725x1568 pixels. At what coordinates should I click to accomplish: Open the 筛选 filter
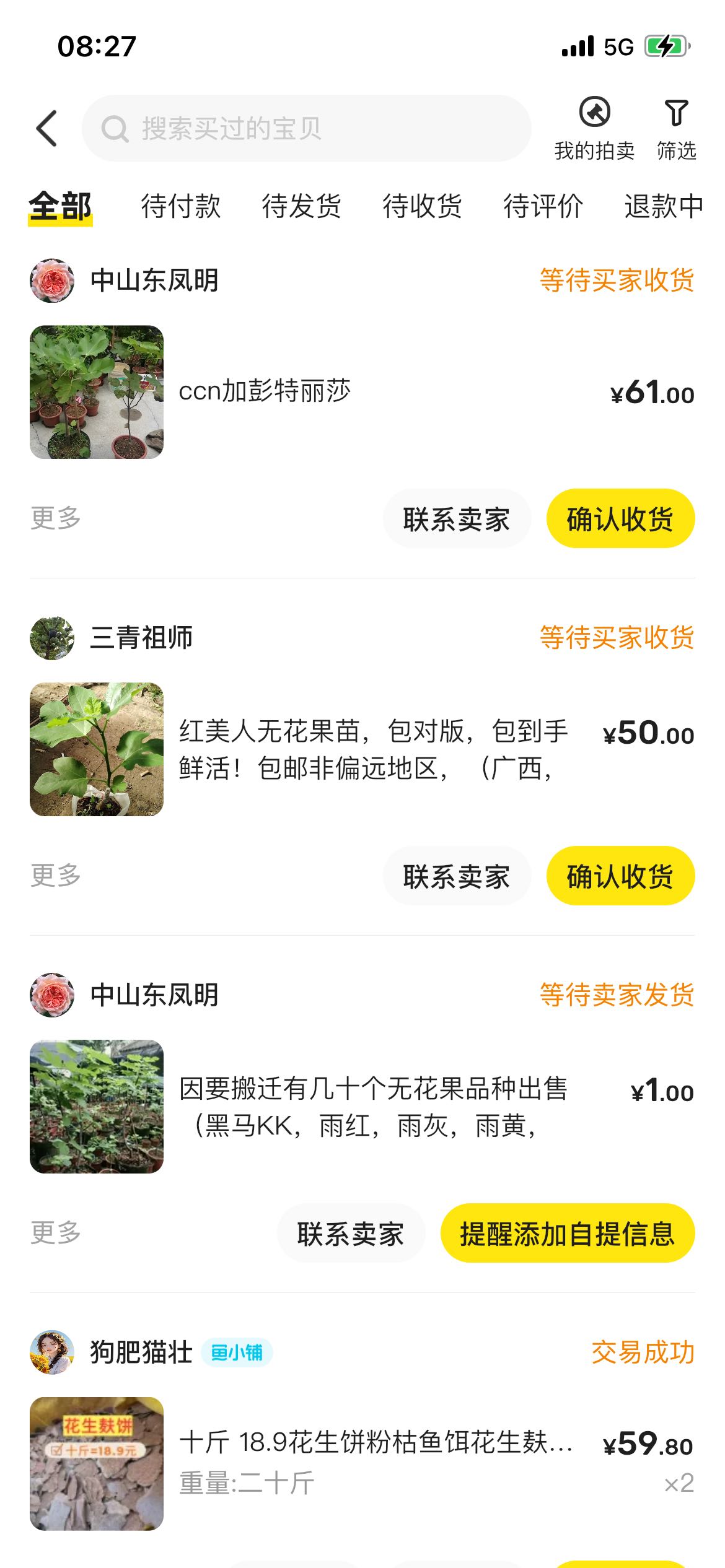[x=676, y=129]
